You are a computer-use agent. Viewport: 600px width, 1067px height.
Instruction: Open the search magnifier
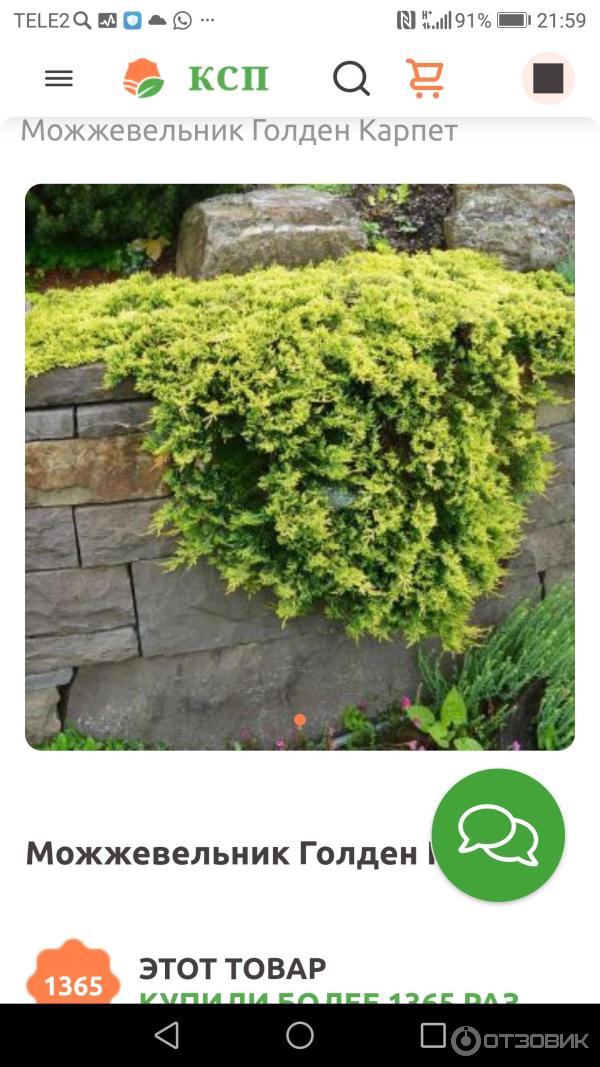[351, 78]
